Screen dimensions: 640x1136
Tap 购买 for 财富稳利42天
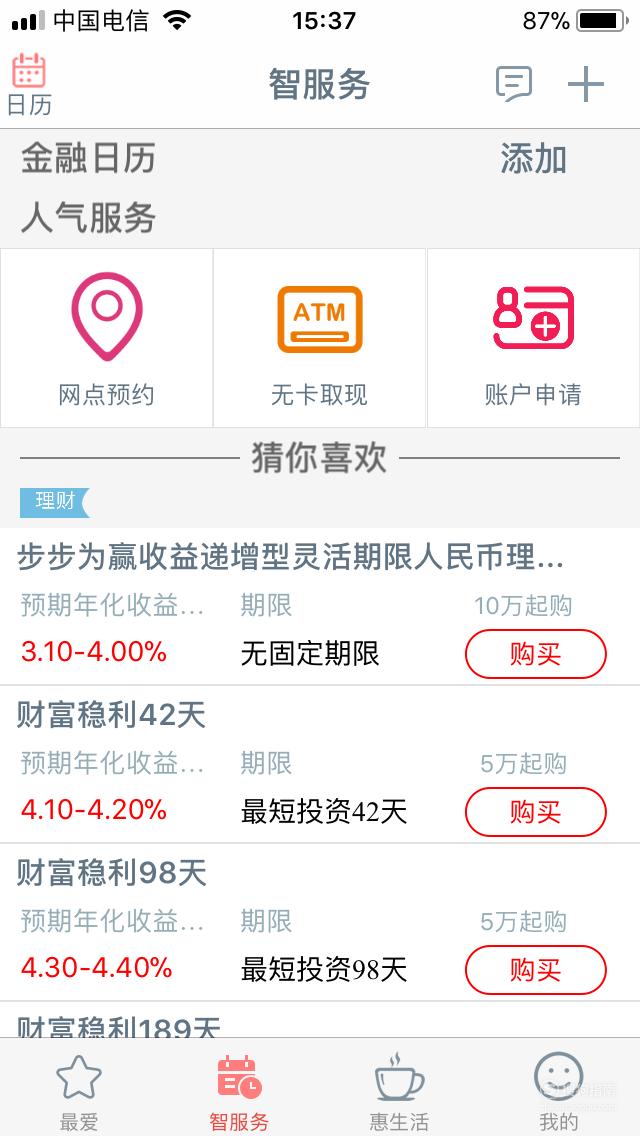[x=536, y=812]
